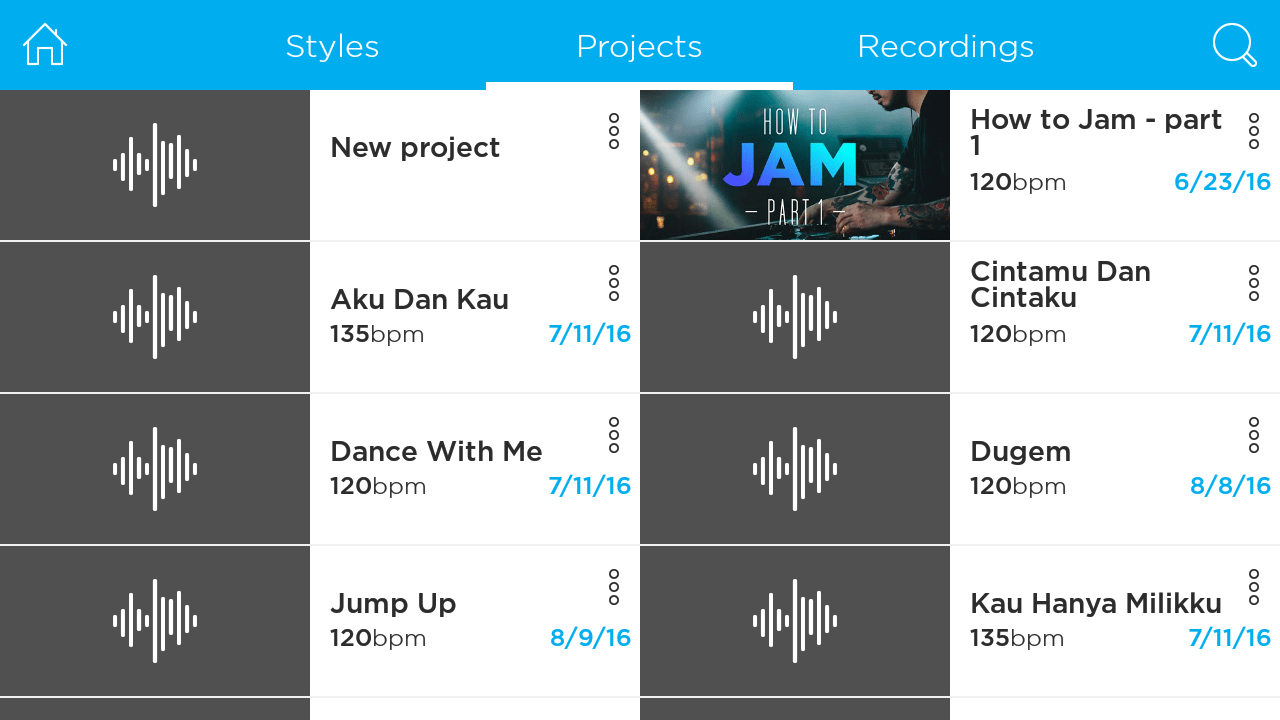Go to the home screen icon

(45, 45)
